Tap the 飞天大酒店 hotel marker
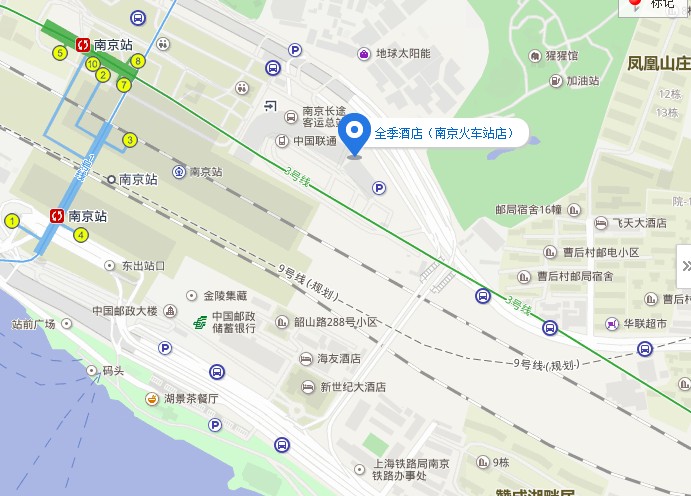This screenshot has width=691, height=496. pos(601,223)
